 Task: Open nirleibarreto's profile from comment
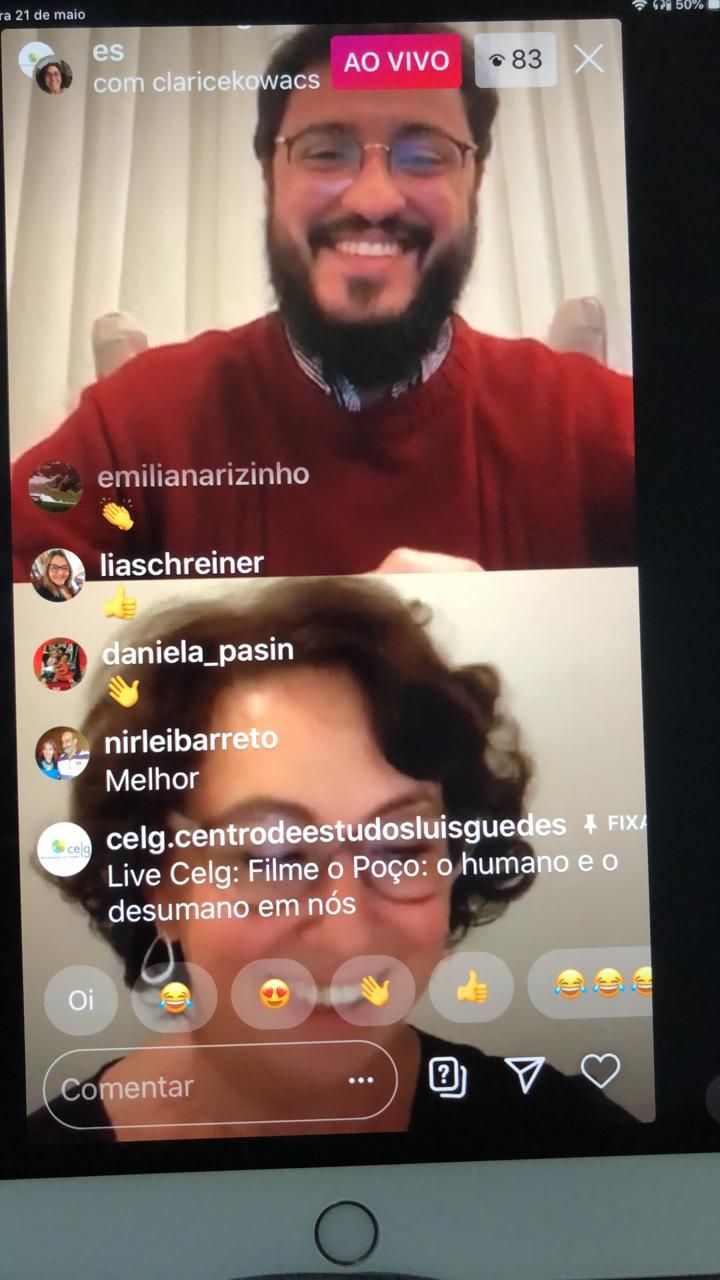coord(62,753)
